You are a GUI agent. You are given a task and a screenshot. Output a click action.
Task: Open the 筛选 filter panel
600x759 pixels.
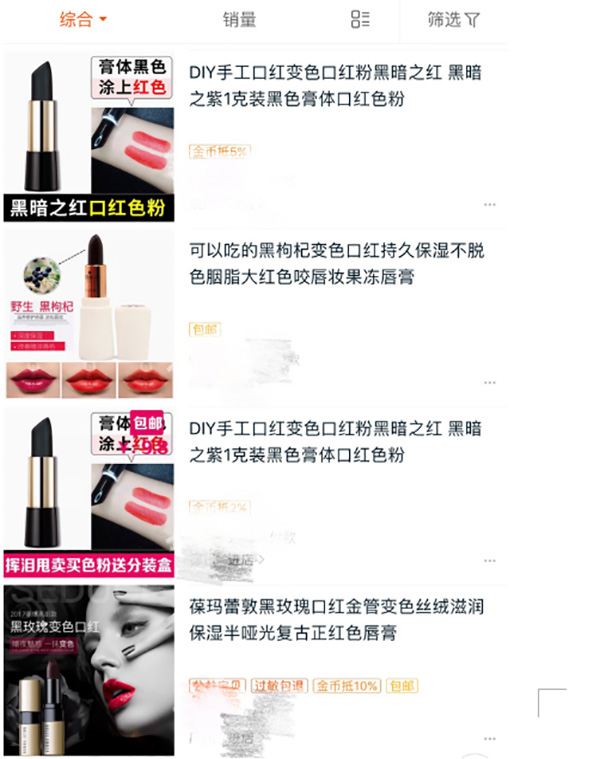click(x=453, y=20)
